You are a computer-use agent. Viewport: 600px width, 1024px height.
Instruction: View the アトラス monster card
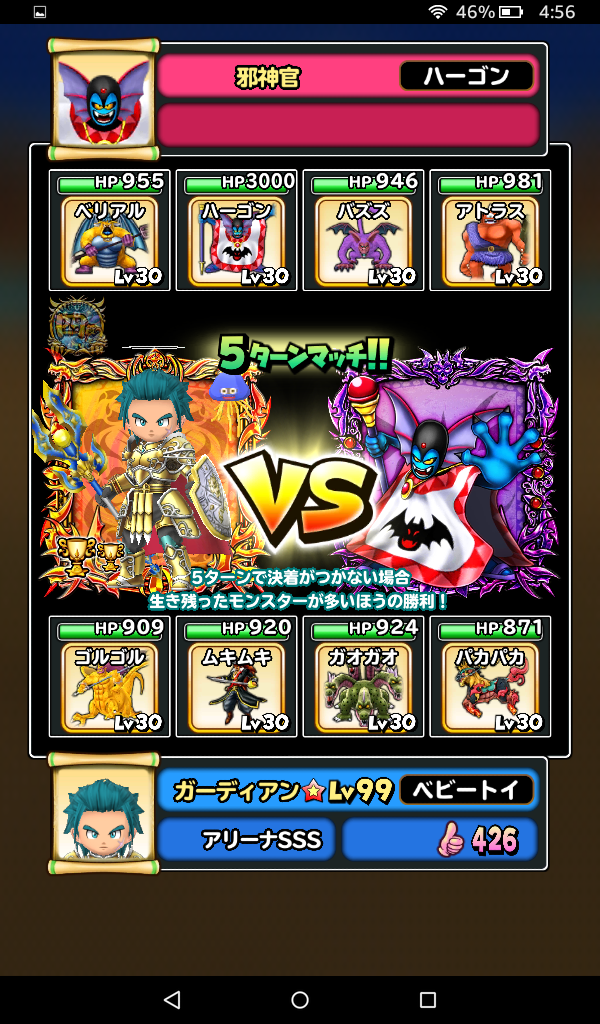coord(490,232)
